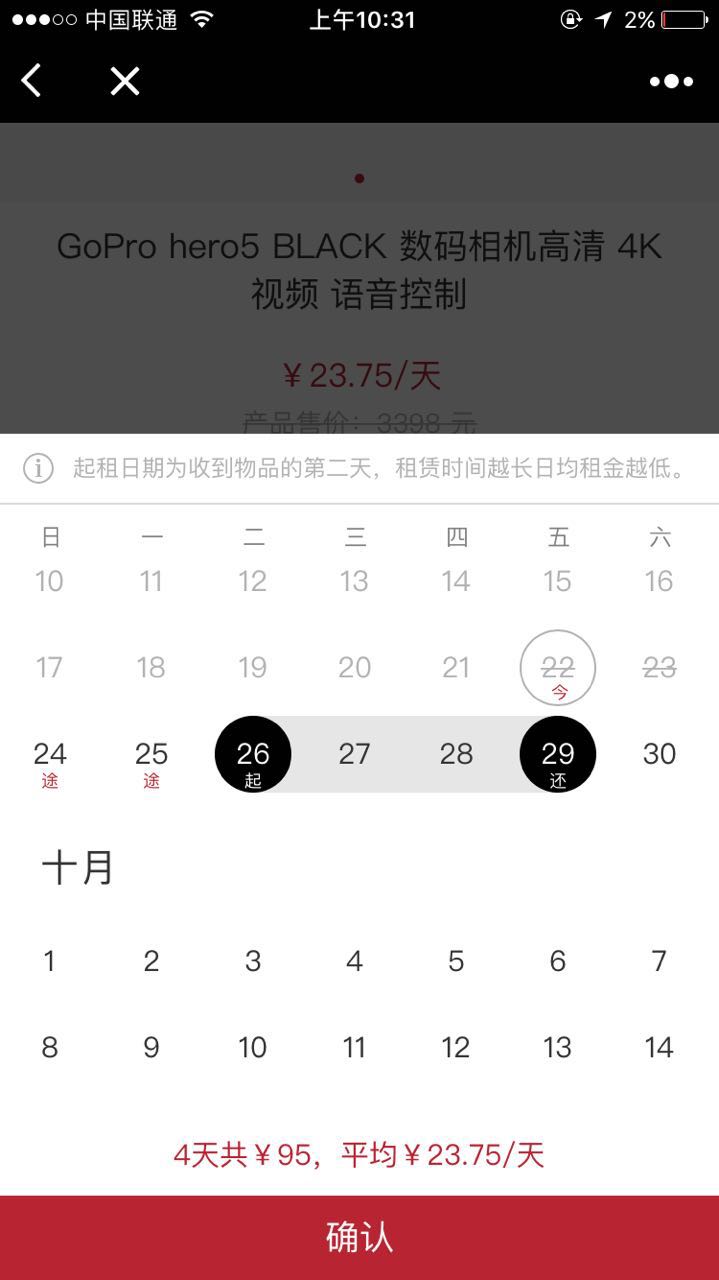Choose the 29th as return date
The image size is (719, 1280).
557,755
